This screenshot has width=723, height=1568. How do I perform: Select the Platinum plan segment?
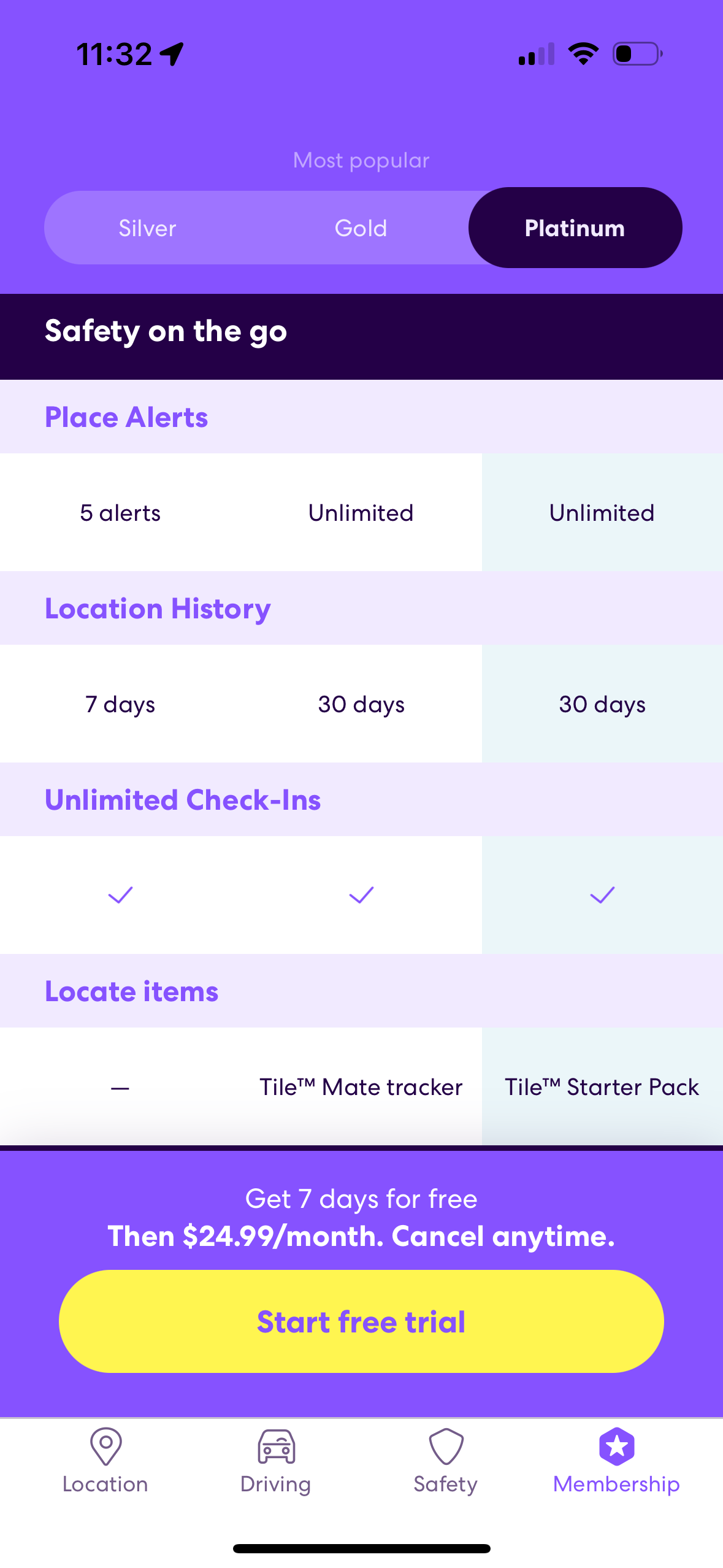pyautogui.click(x=575, y=227)
